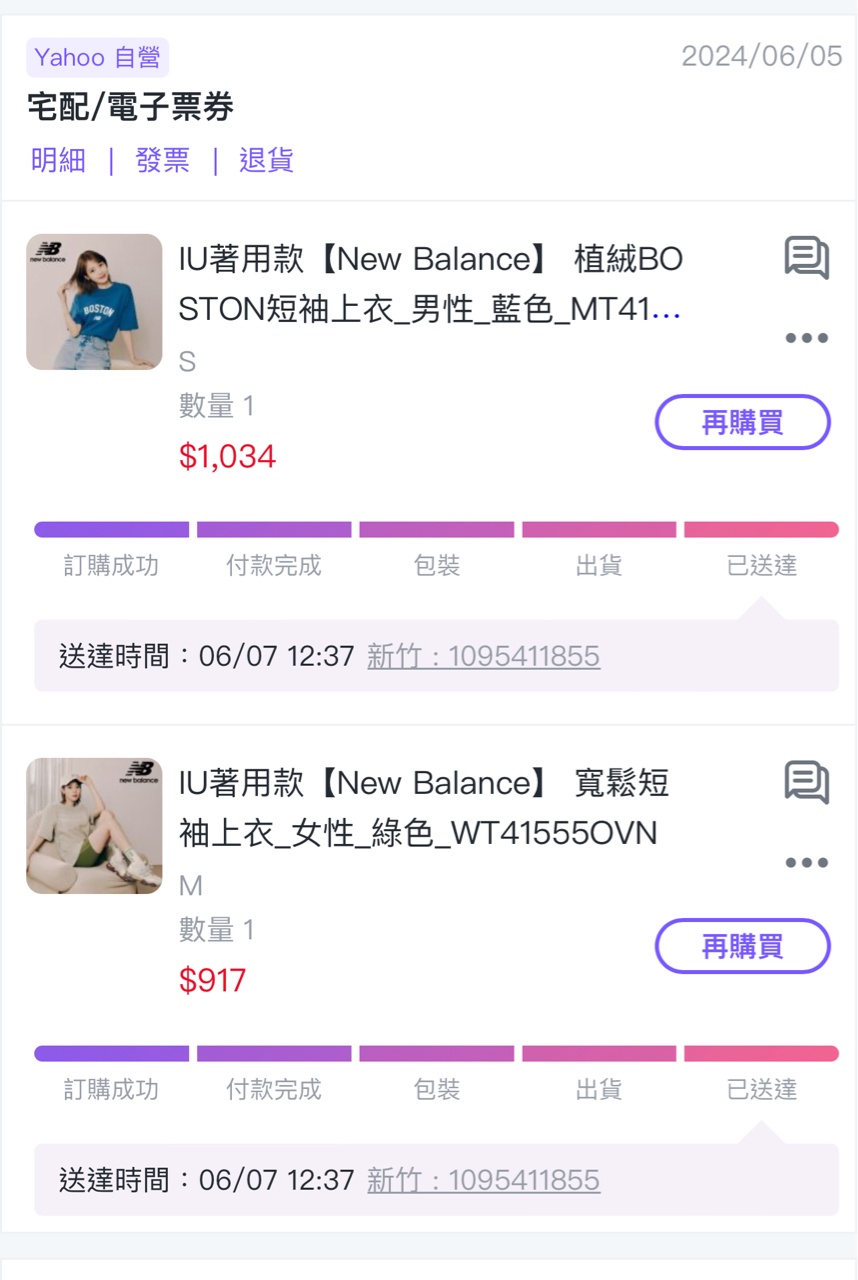
Task: Open tracking link under the $1,034 item
Action: point(483,656)
